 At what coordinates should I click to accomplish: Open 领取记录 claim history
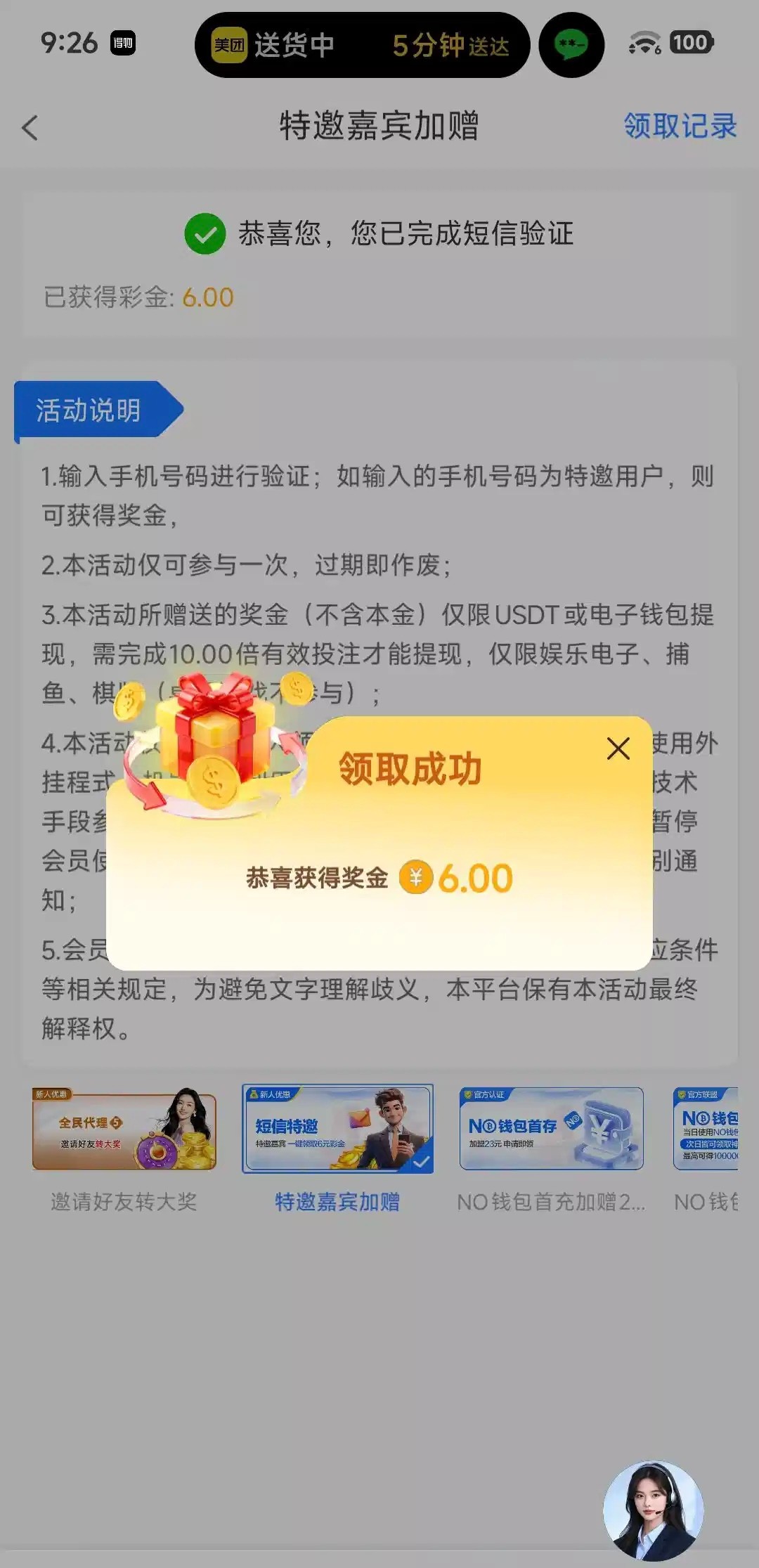point(680,127)
